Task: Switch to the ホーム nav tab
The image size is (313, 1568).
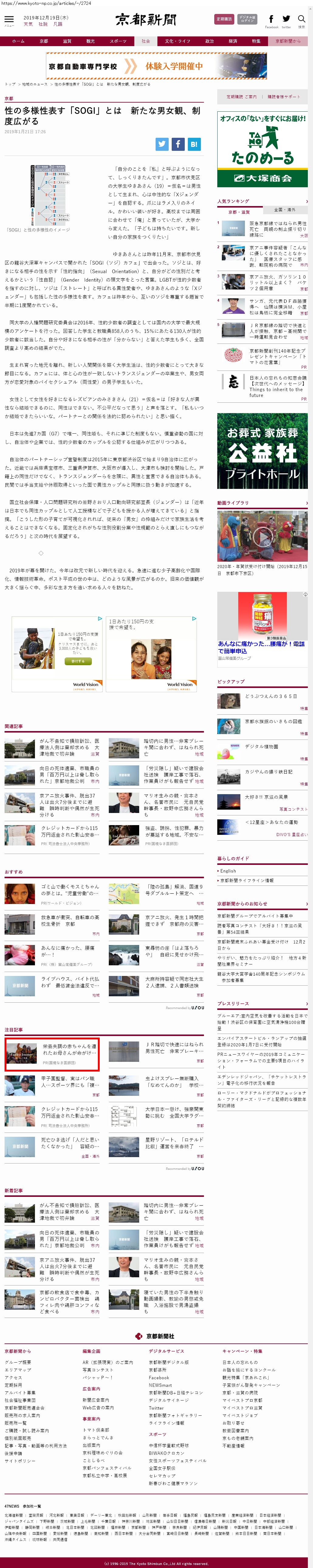Action: 18,41
